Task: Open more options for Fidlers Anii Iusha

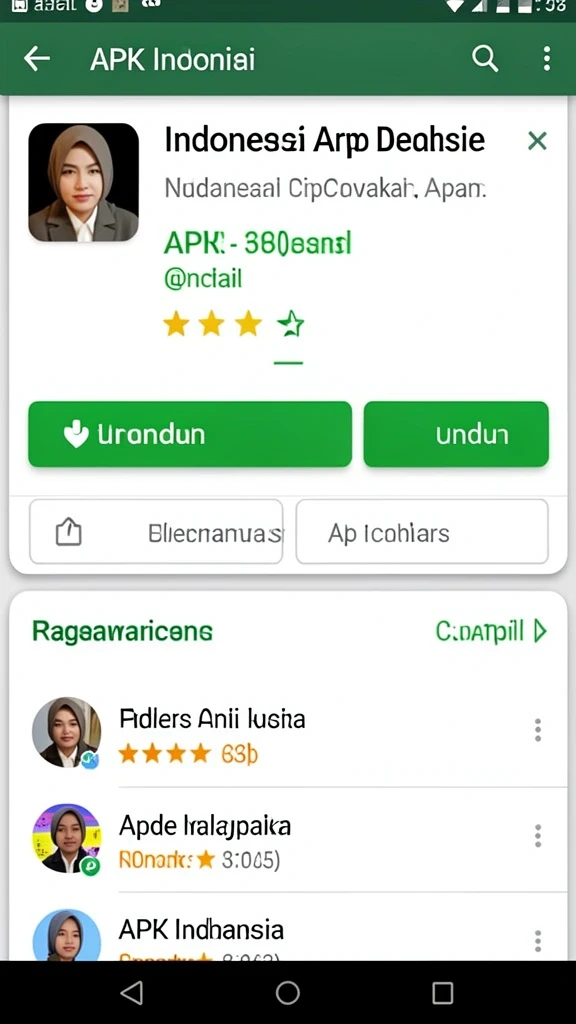Action: point(537,730)
